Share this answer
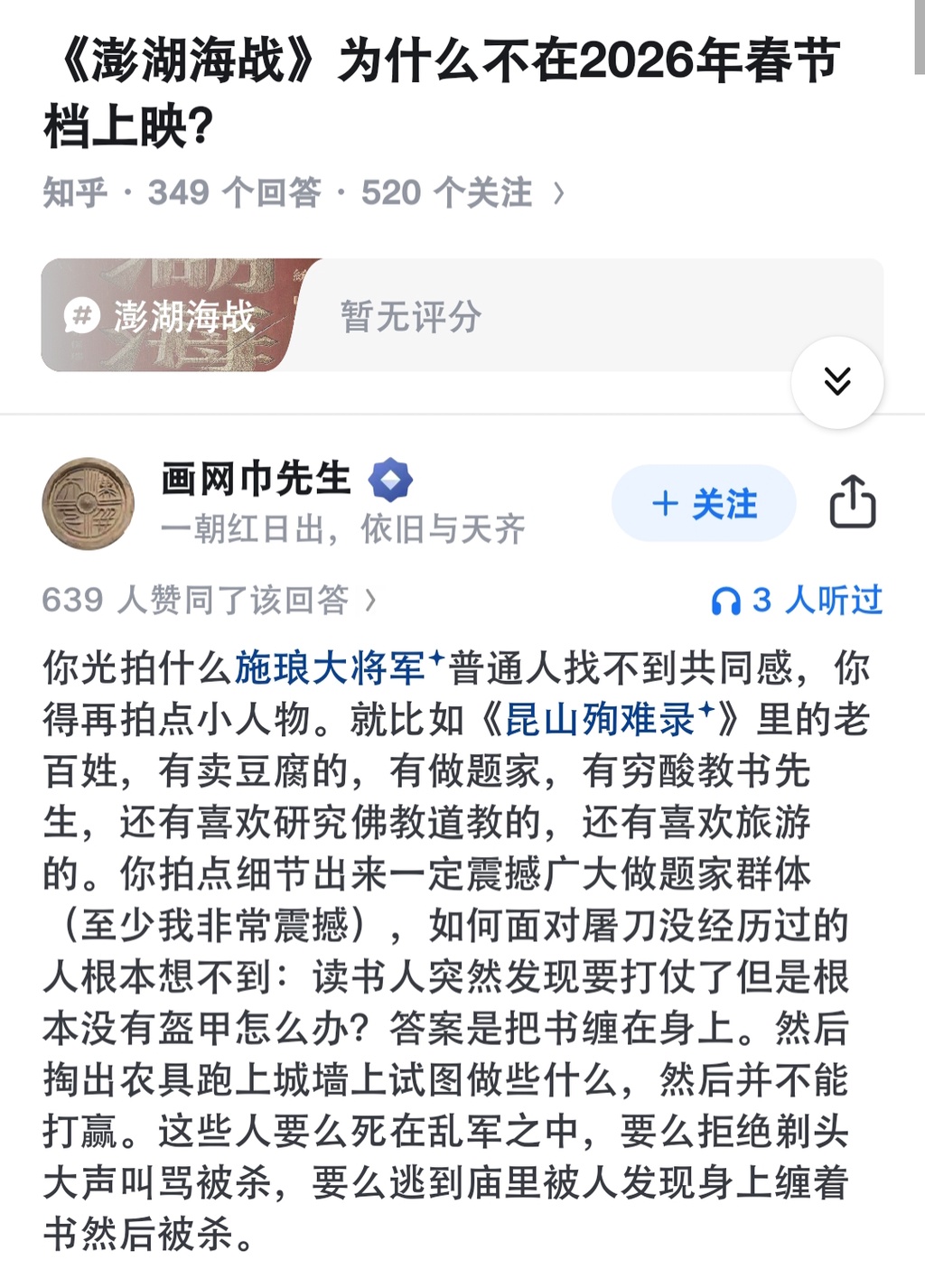 pyautogui.click(x=852, y=502)
